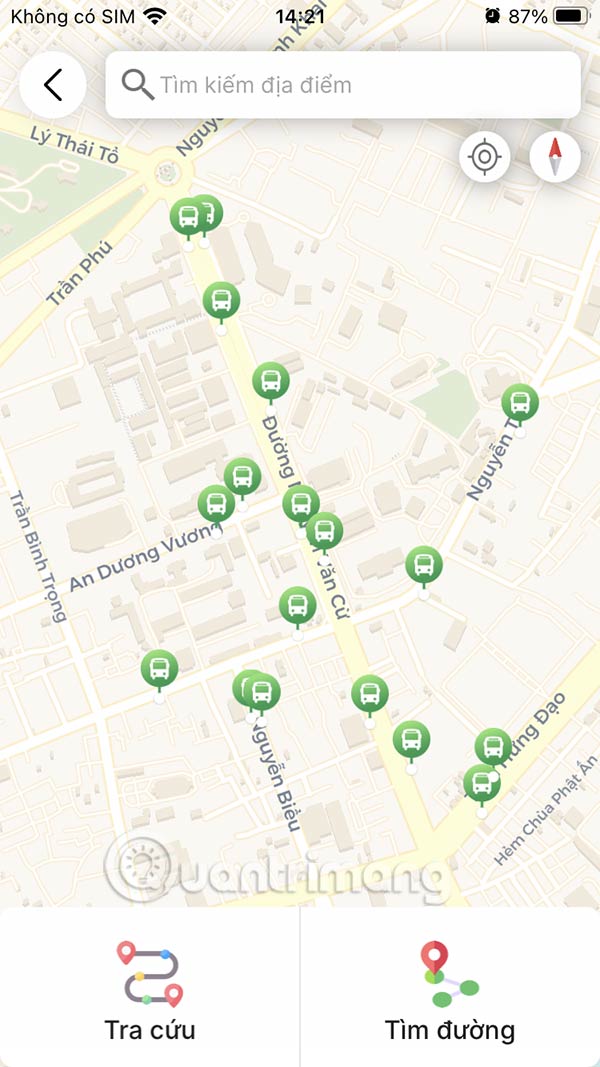Open Tìm đường directions finder
Image resolution: width=600 pixels, height=1067 pixels.
[x=450, y=988]
